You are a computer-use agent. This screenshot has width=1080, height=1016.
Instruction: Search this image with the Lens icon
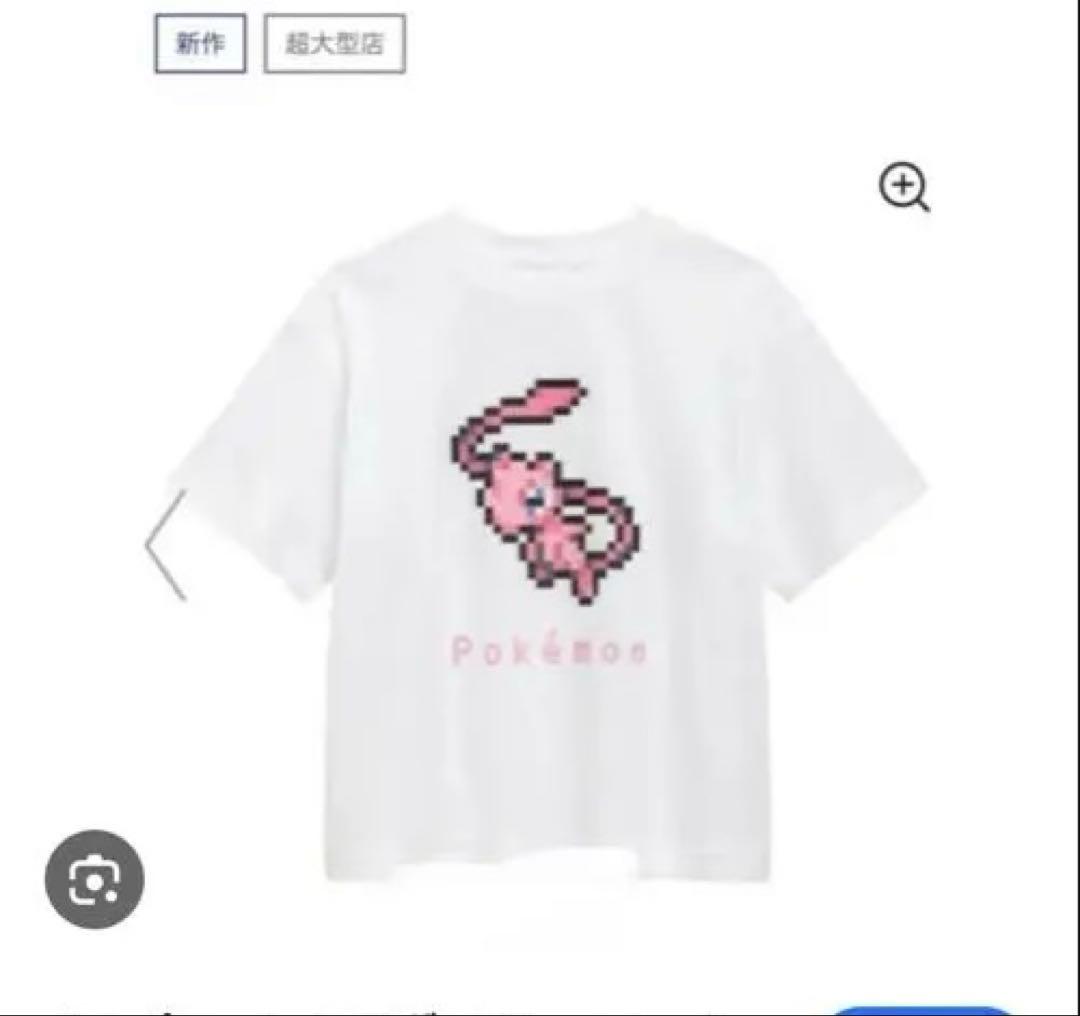(x=94, y=879)
